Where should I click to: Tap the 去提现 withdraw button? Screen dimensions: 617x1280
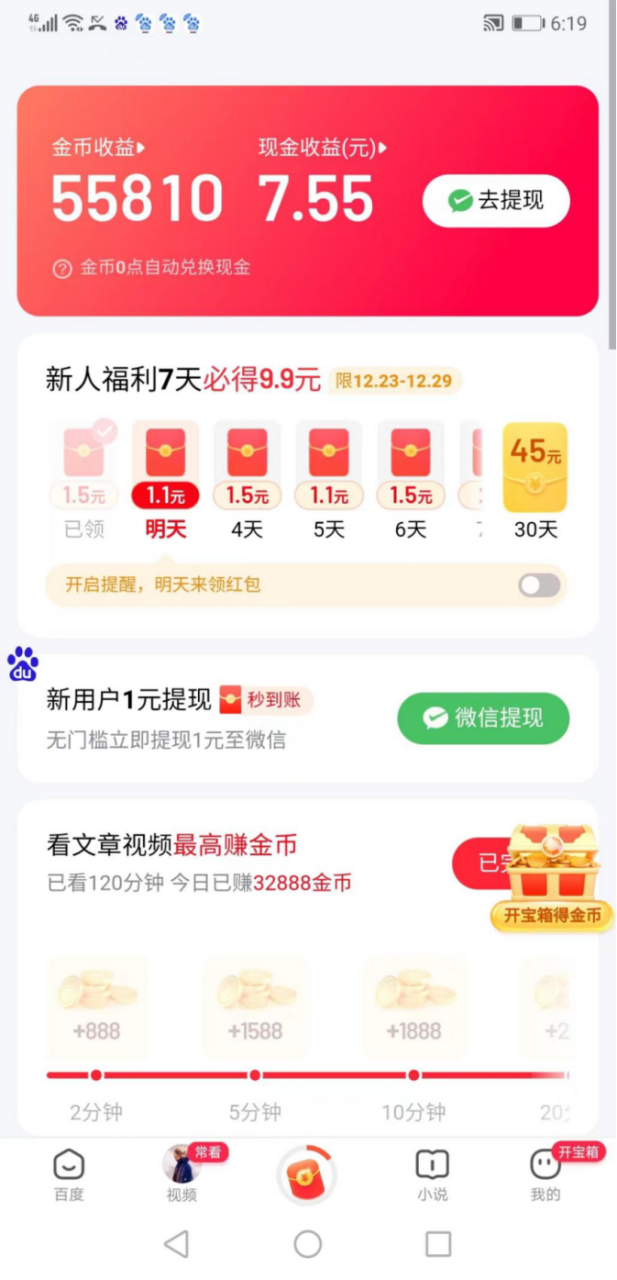click(496, 201)
